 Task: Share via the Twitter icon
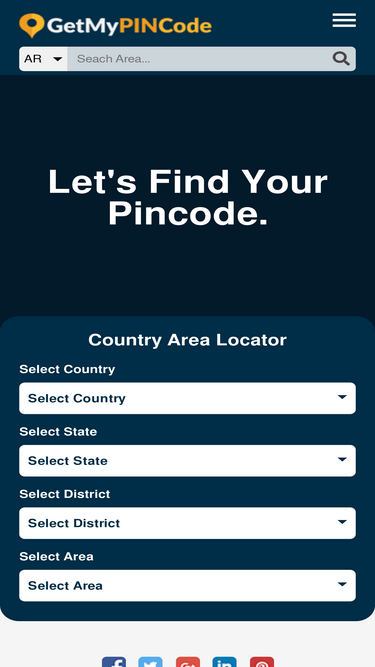point(151,662)
